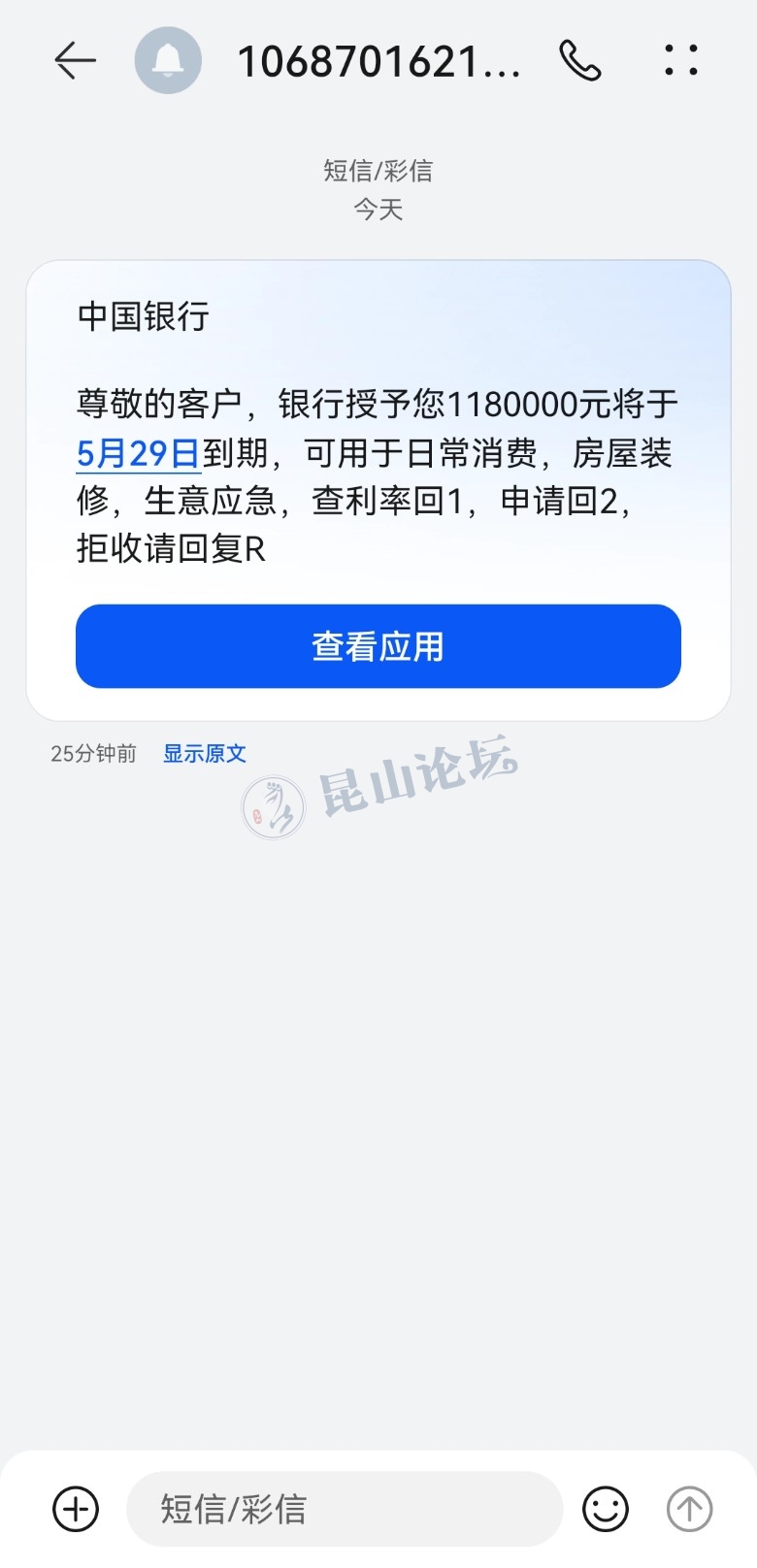Open the sender's contact avatar

coord(168,61)
